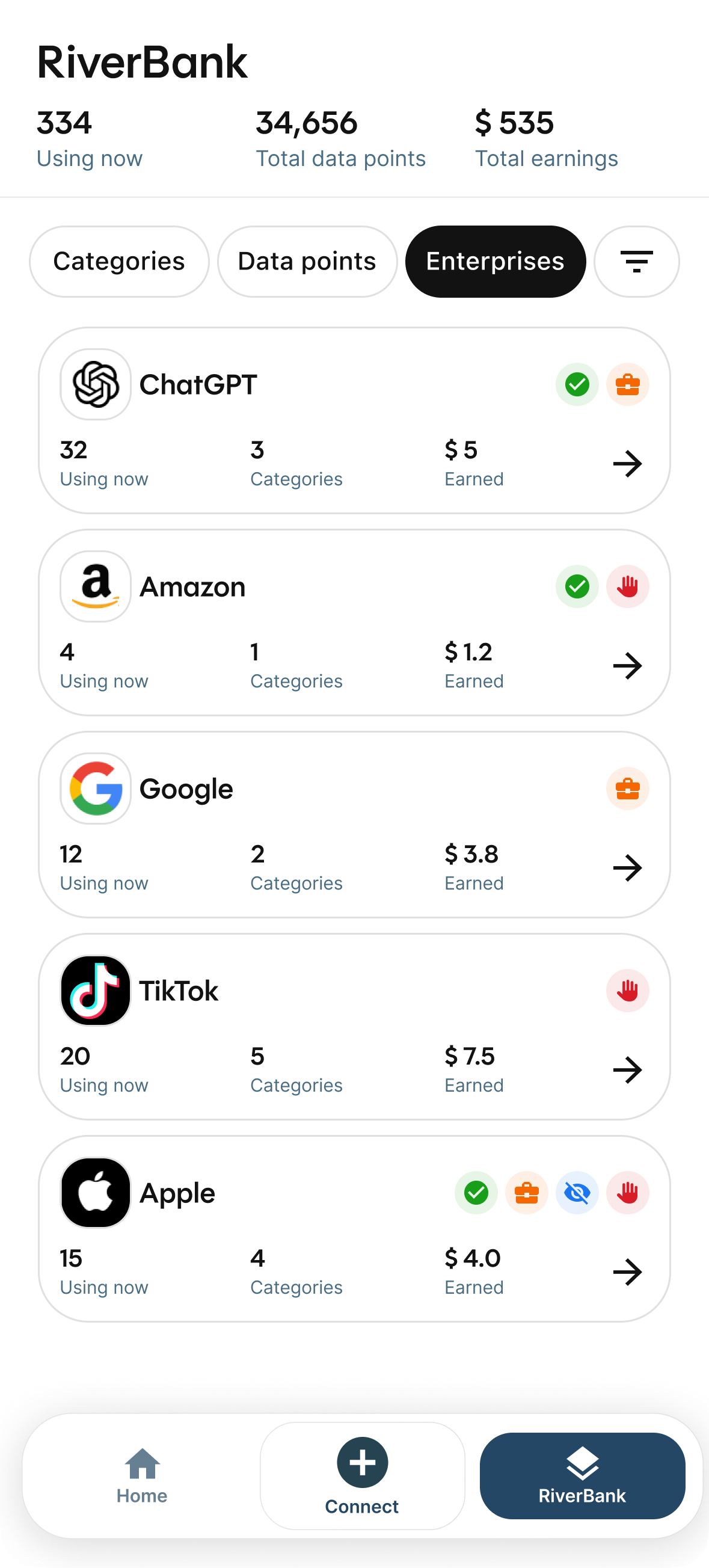709x1568 pixels.
Task: Open the Google enterprise card
Action: tap(354, 825)
